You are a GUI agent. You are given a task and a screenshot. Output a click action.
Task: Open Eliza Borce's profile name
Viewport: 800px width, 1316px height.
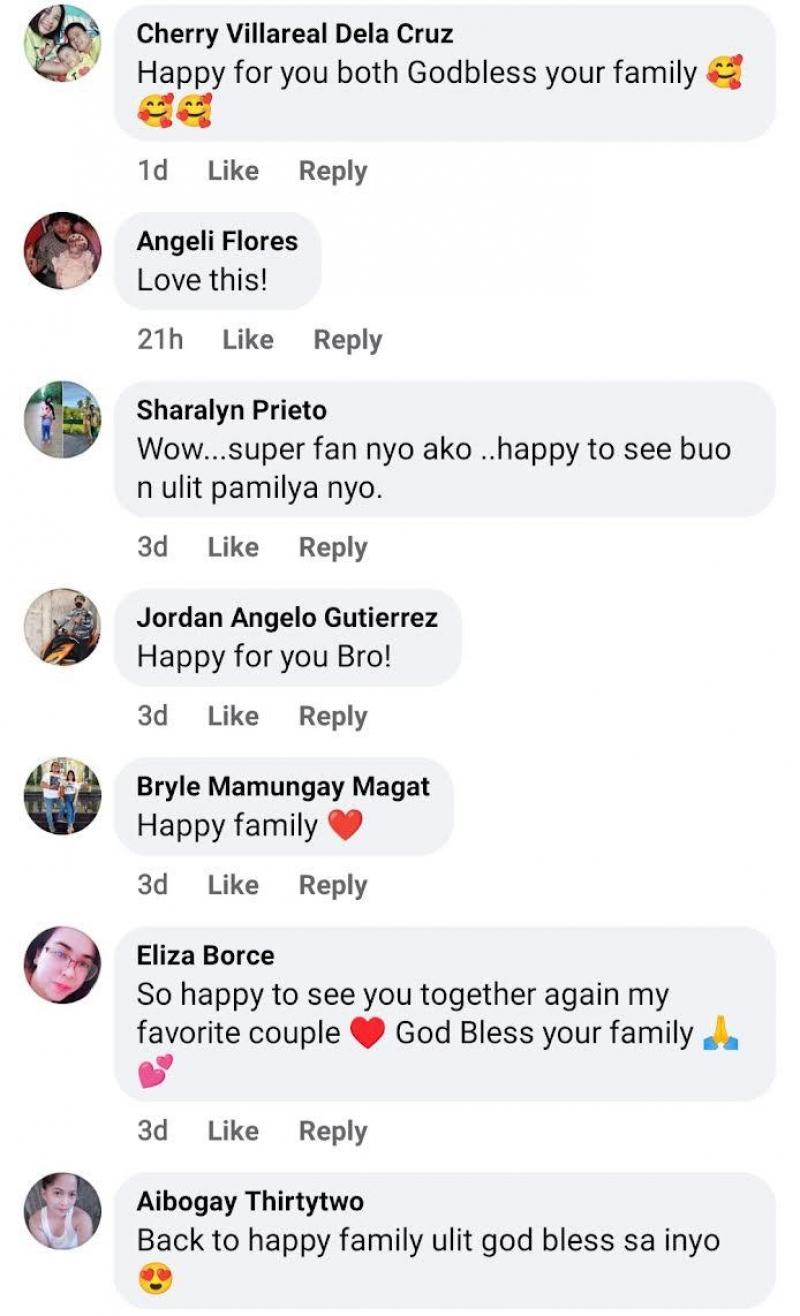pos(205,956)
